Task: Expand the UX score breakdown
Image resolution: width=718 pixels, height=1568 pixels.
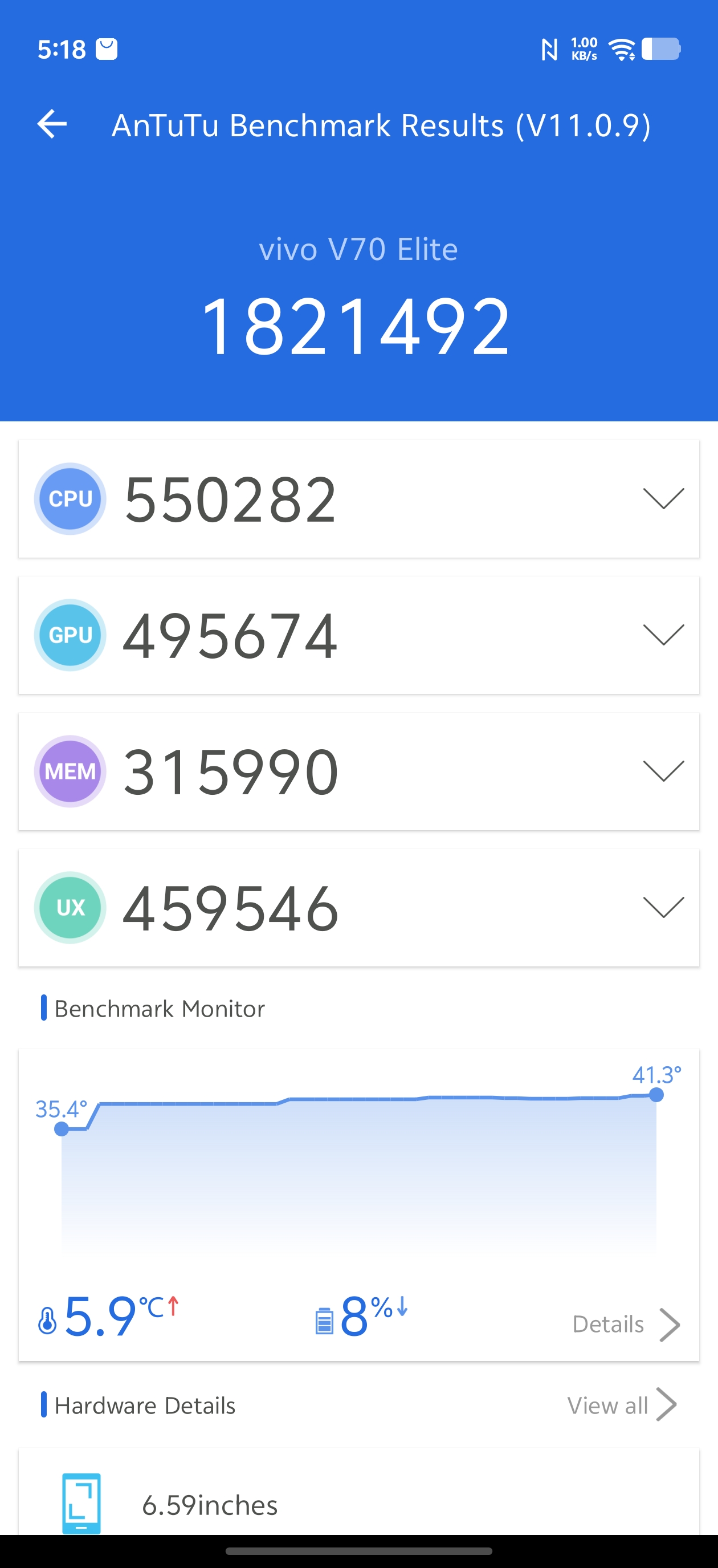Action: (x=663, y=908)
